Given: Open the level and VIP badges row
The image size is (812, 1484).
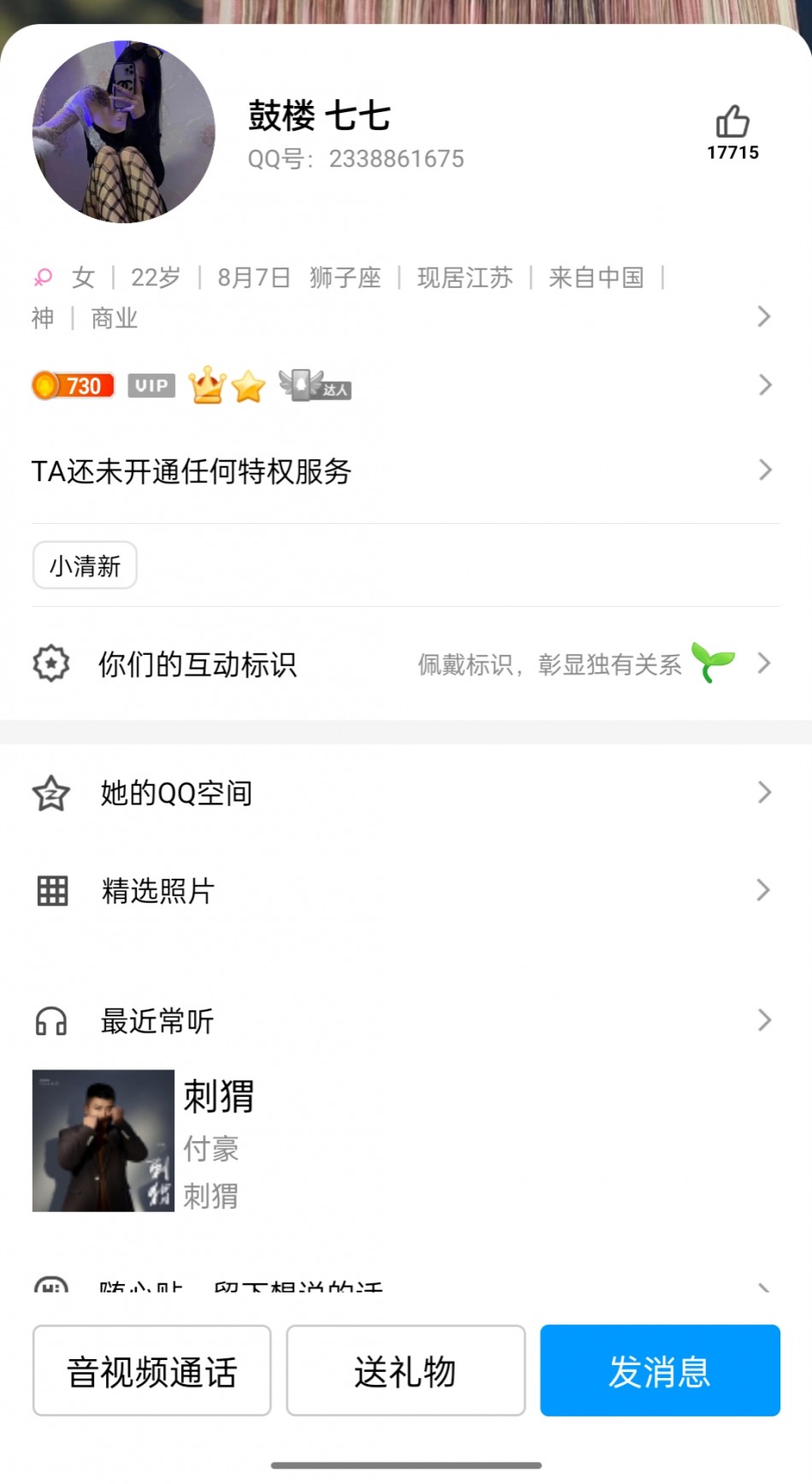Looking at the screenshot, I should (402, 386).
